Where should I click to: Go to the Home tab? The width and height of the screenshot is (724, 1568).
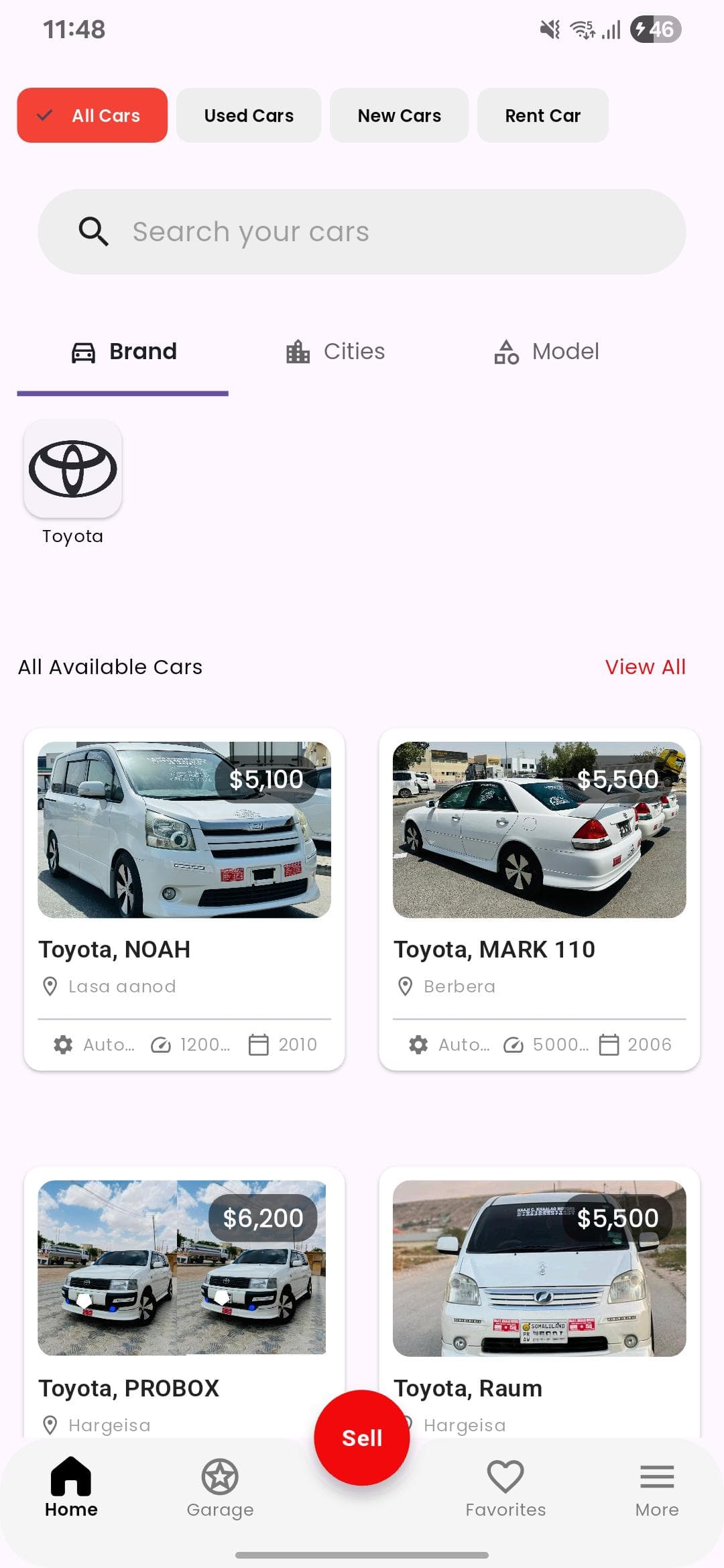pos(71,1488)
